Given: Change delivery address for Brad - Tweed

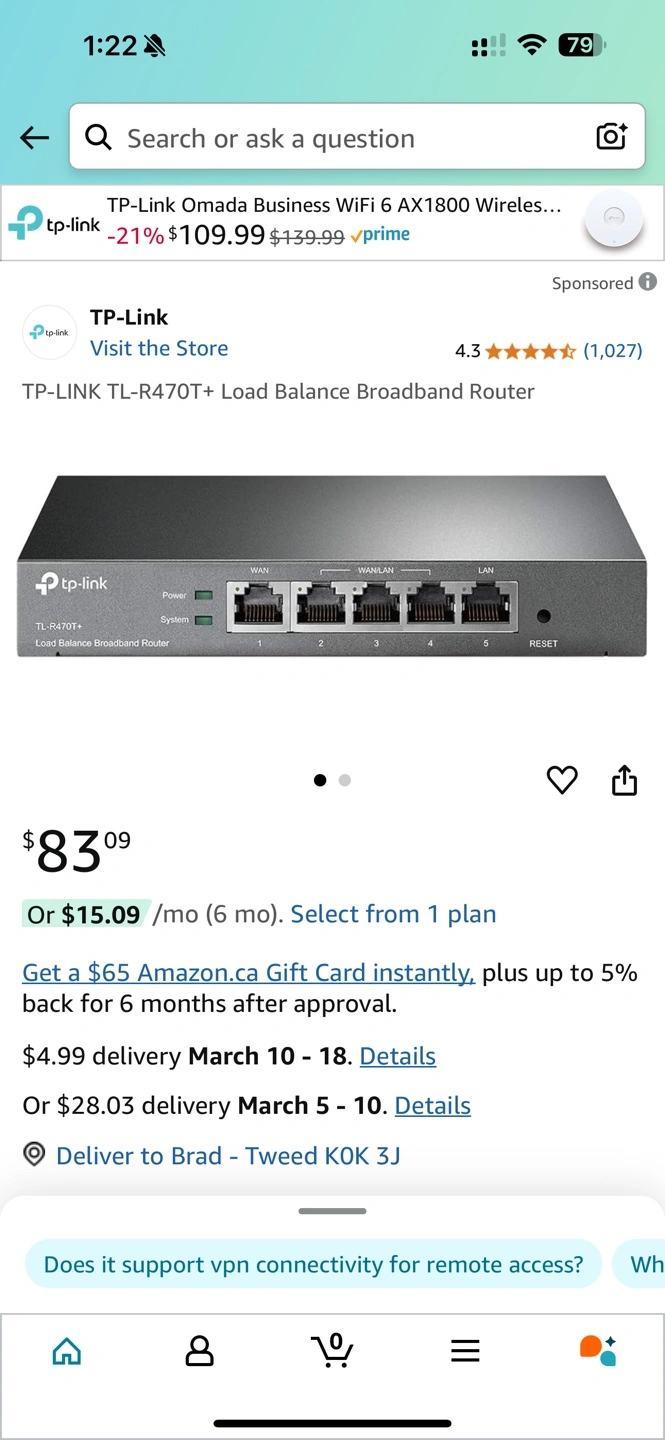Looking at the screenshot, I should click(227, 1156).
